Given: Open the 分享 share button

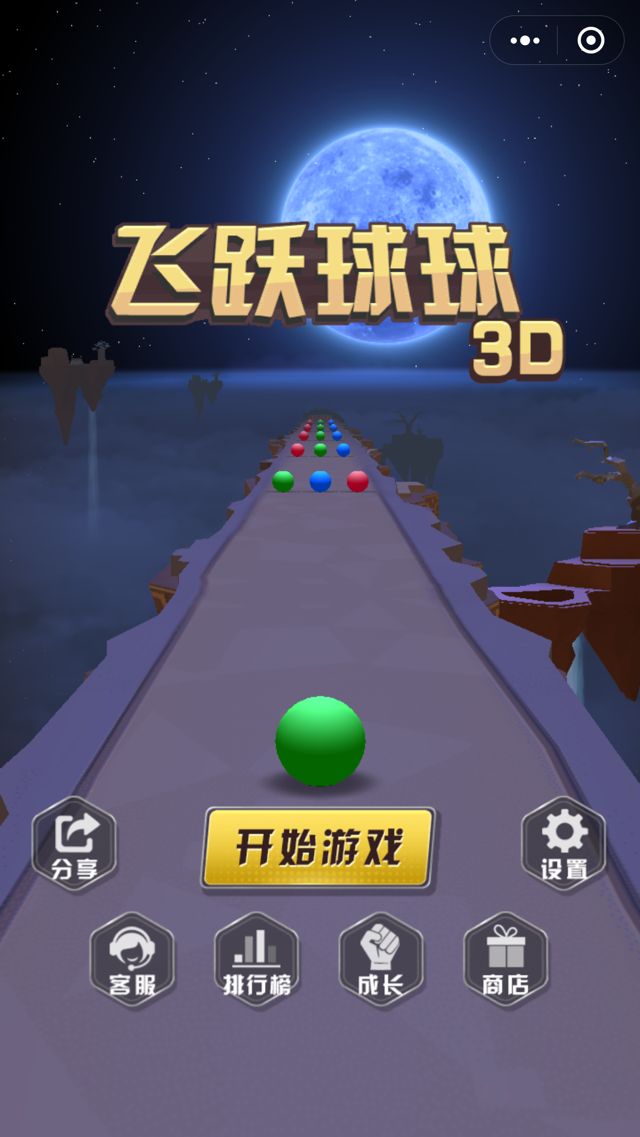Looking at the screenshot, I should [x=75, y=843].
